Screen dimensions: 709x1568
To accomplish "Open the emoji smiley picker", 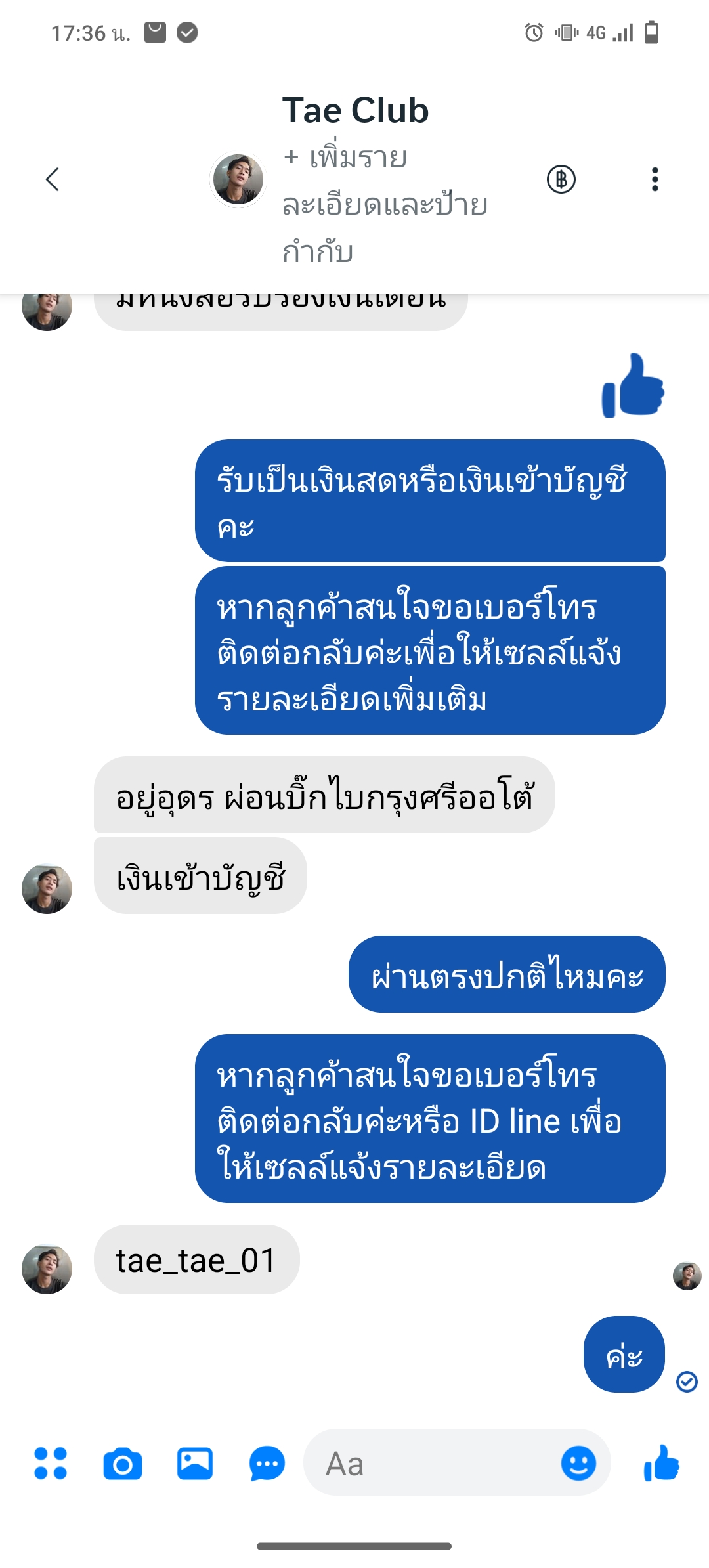I will click(x=578, y=1464).
